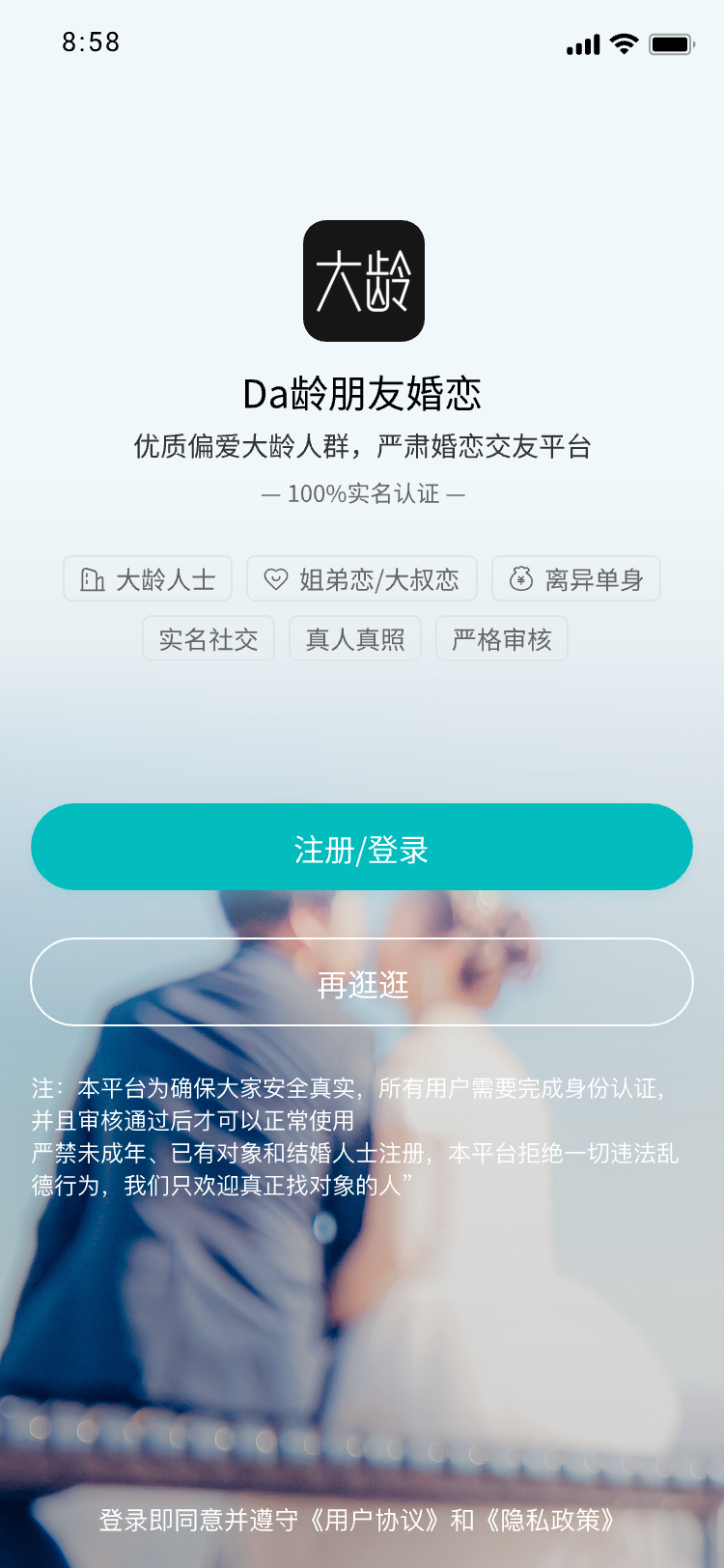This screenshot has height=1568, width=724.
Task: Tap the 注册/登录 button
Action: (x=362, y=848)
